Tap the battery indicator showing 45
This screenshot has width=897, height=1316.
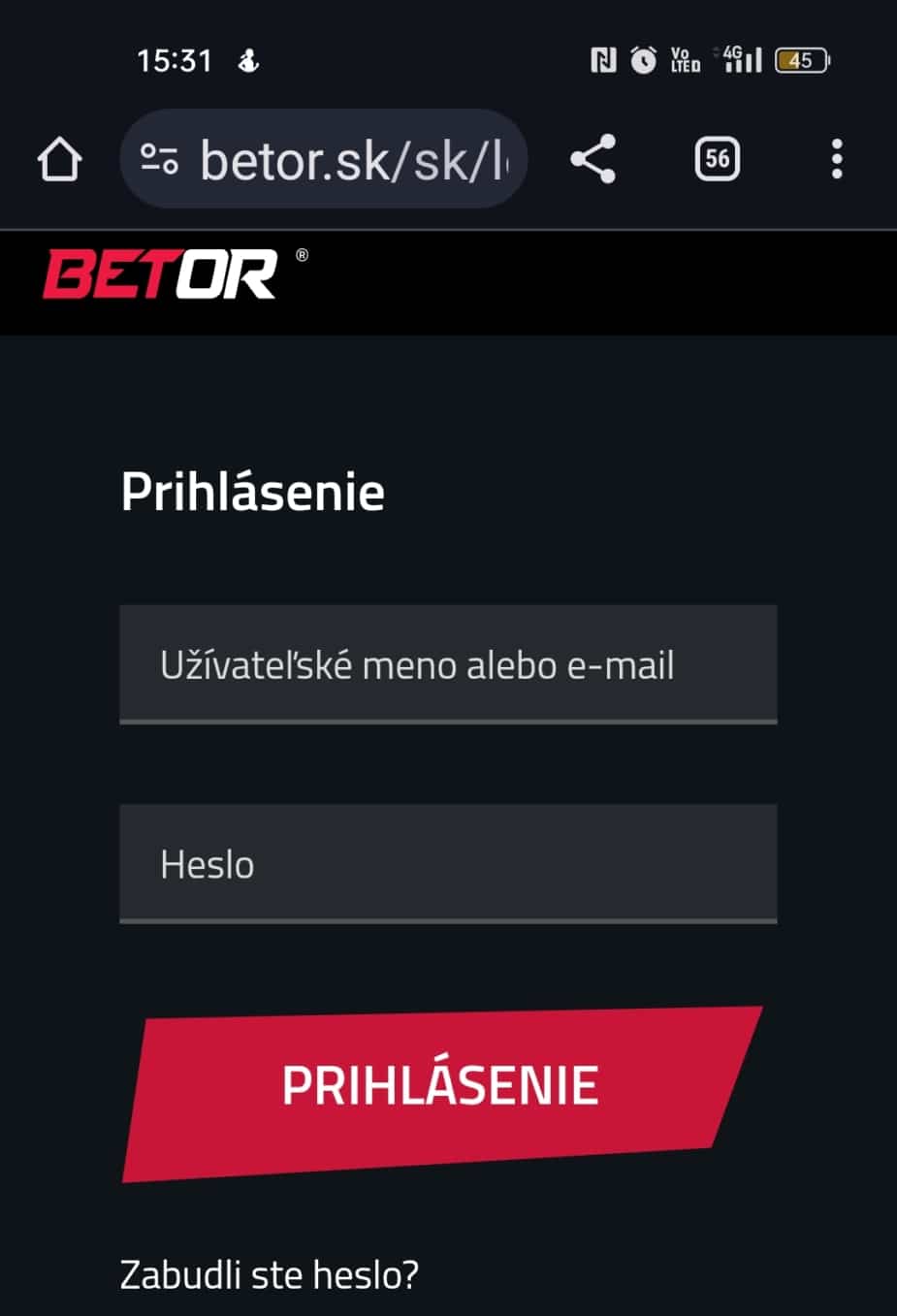pyautogui.click(x=798, y=60)
